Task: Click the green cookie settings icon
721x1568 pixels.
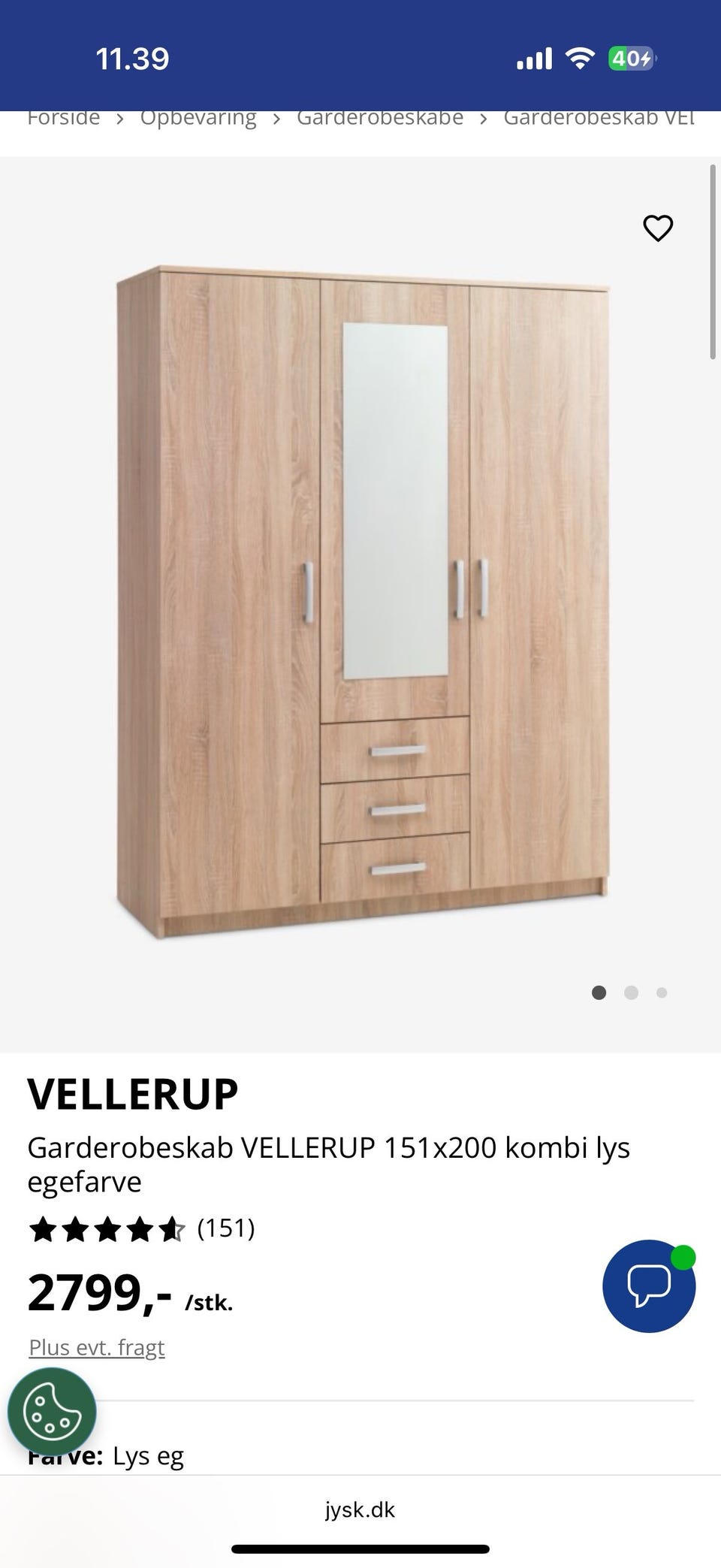Action: [x=51, y=1410]
